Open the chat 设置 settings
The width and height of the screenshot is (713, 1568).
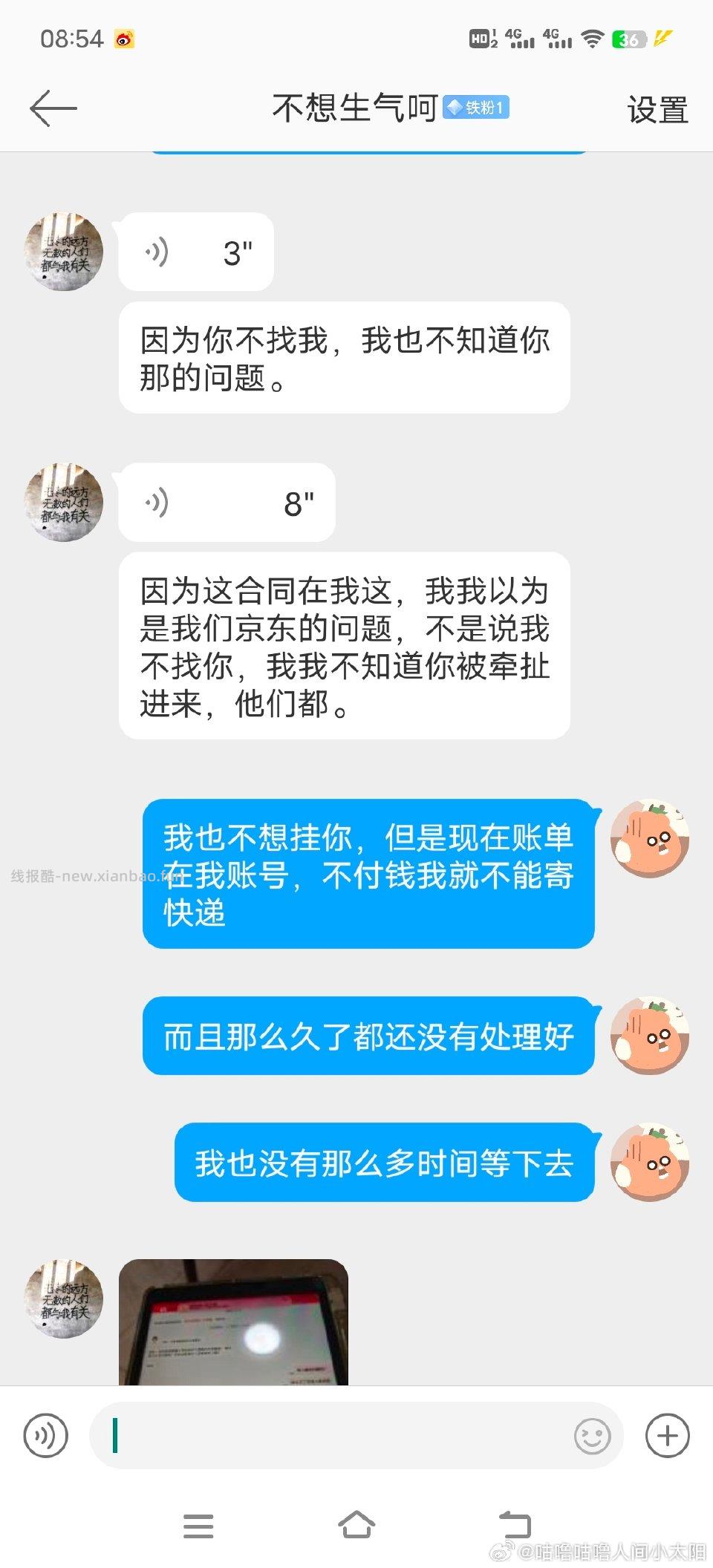pyautogui.click(x=657, y=110)
